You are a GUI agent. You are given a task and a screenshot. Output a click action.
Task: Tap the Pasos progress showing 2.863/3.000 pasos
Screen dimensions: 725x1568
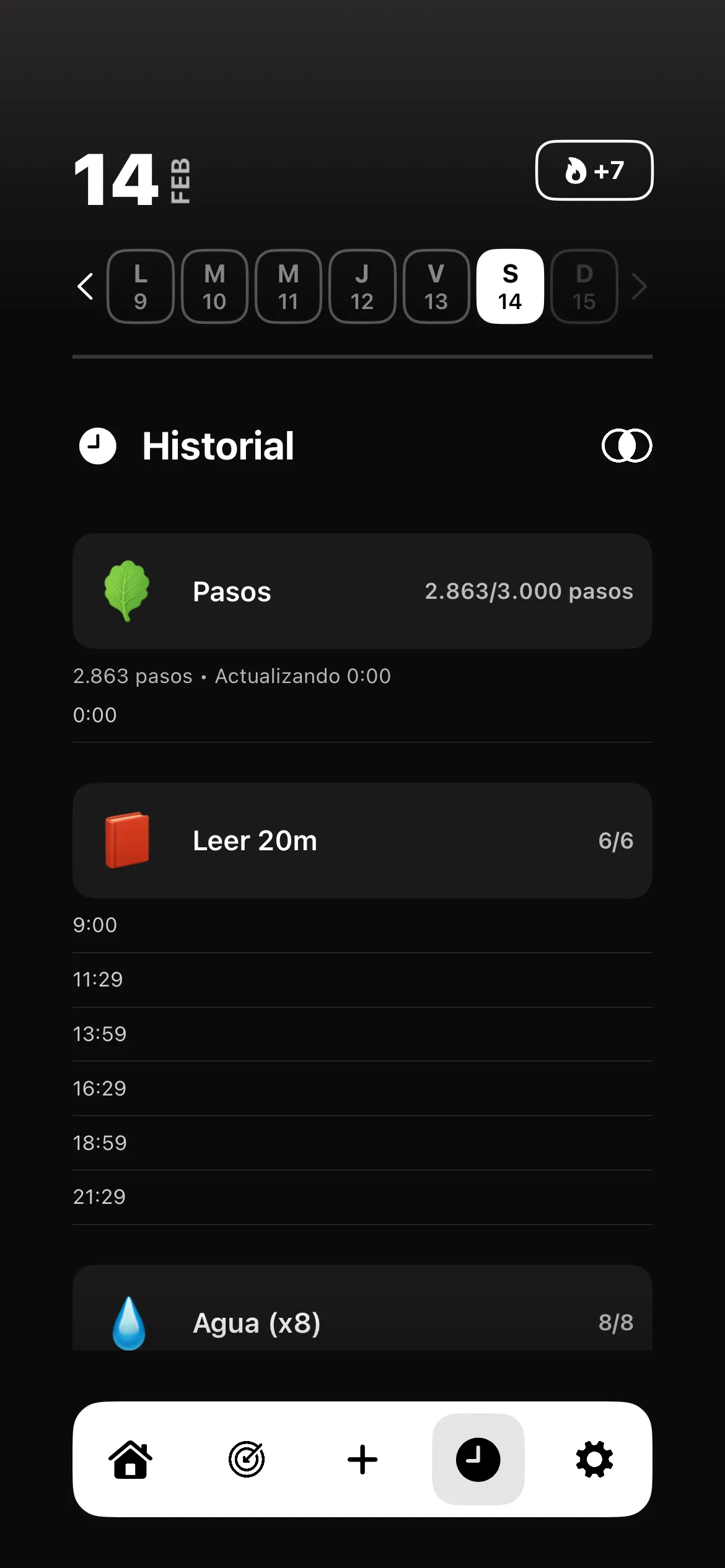point(529,591)
